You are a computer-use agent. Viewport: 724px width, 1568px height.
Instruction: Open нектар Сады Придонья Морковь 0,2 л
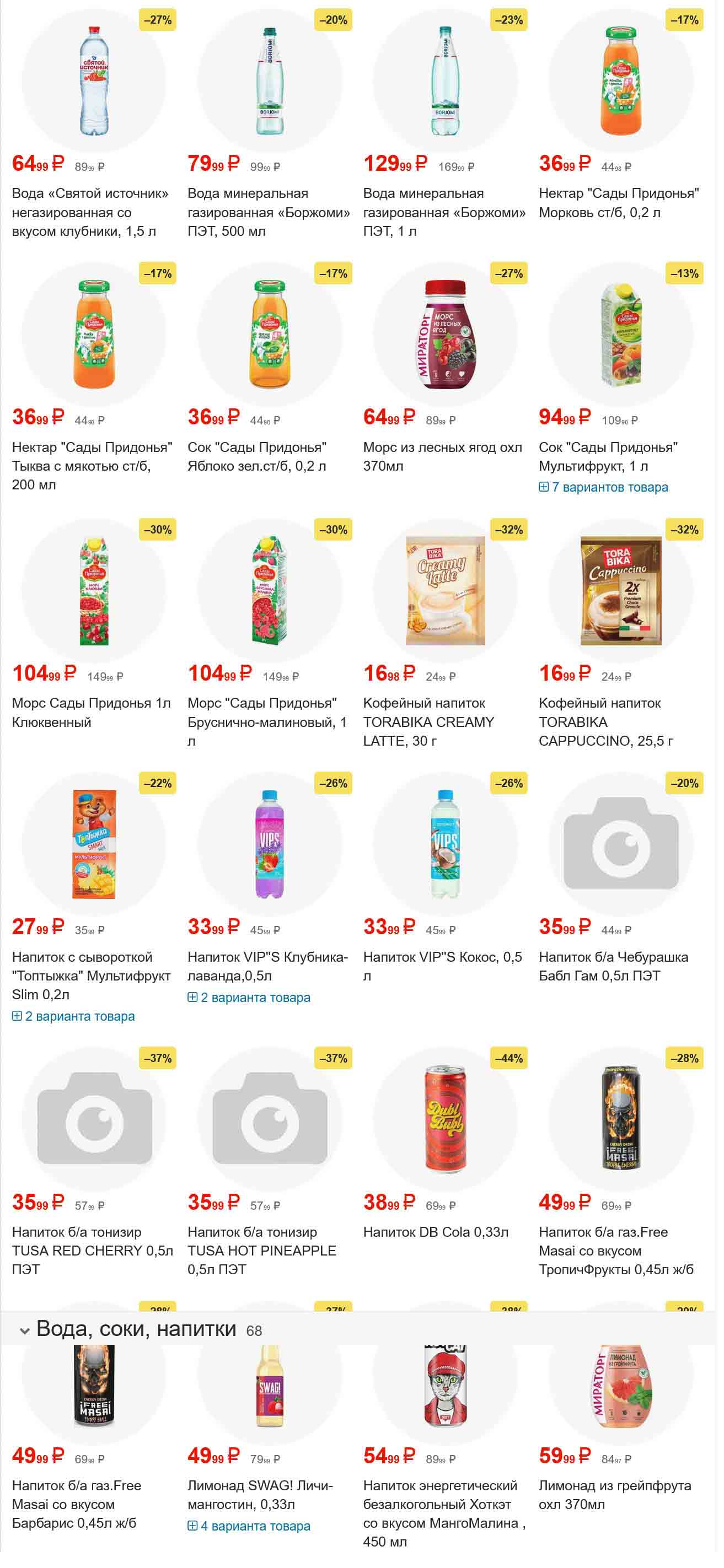pos(619,203)
